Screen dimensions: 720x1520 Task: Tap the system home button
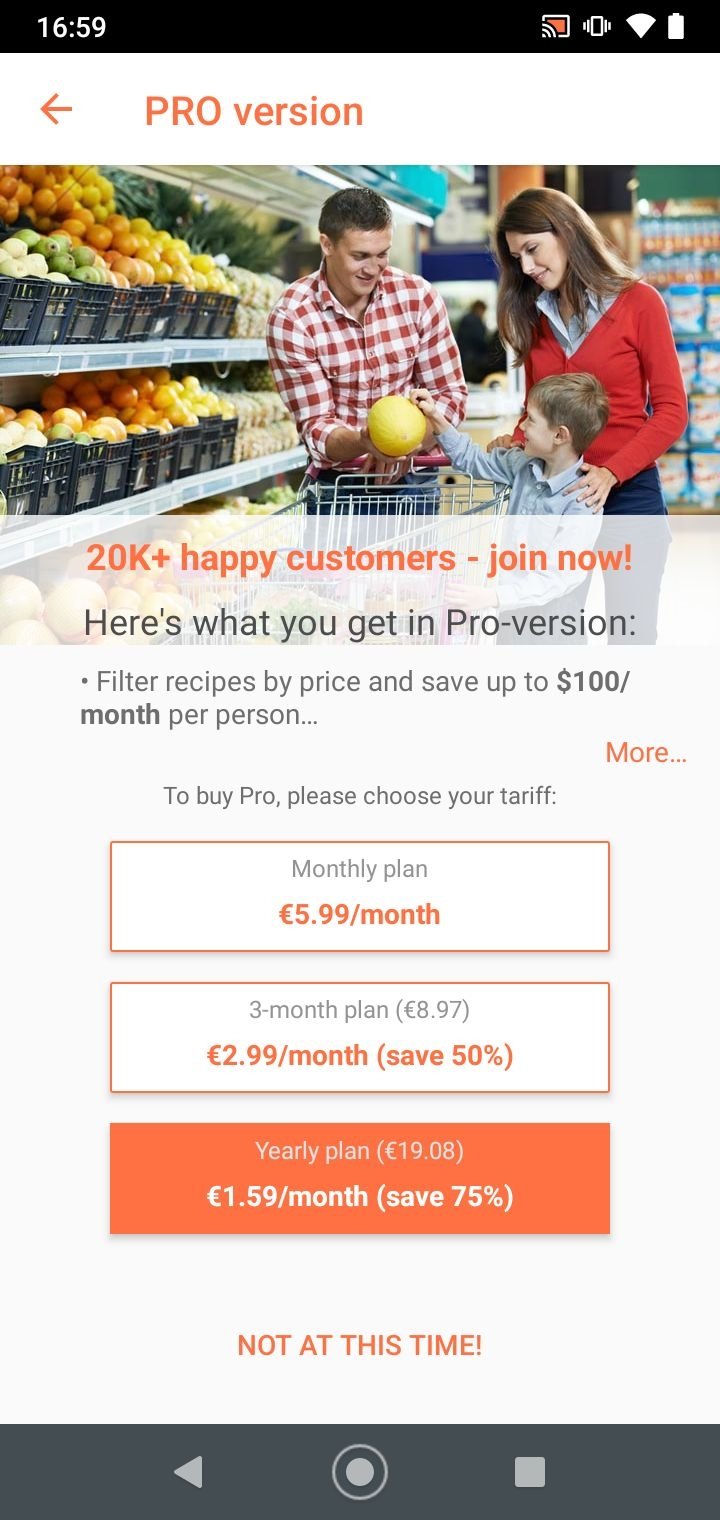point(360,1472)
